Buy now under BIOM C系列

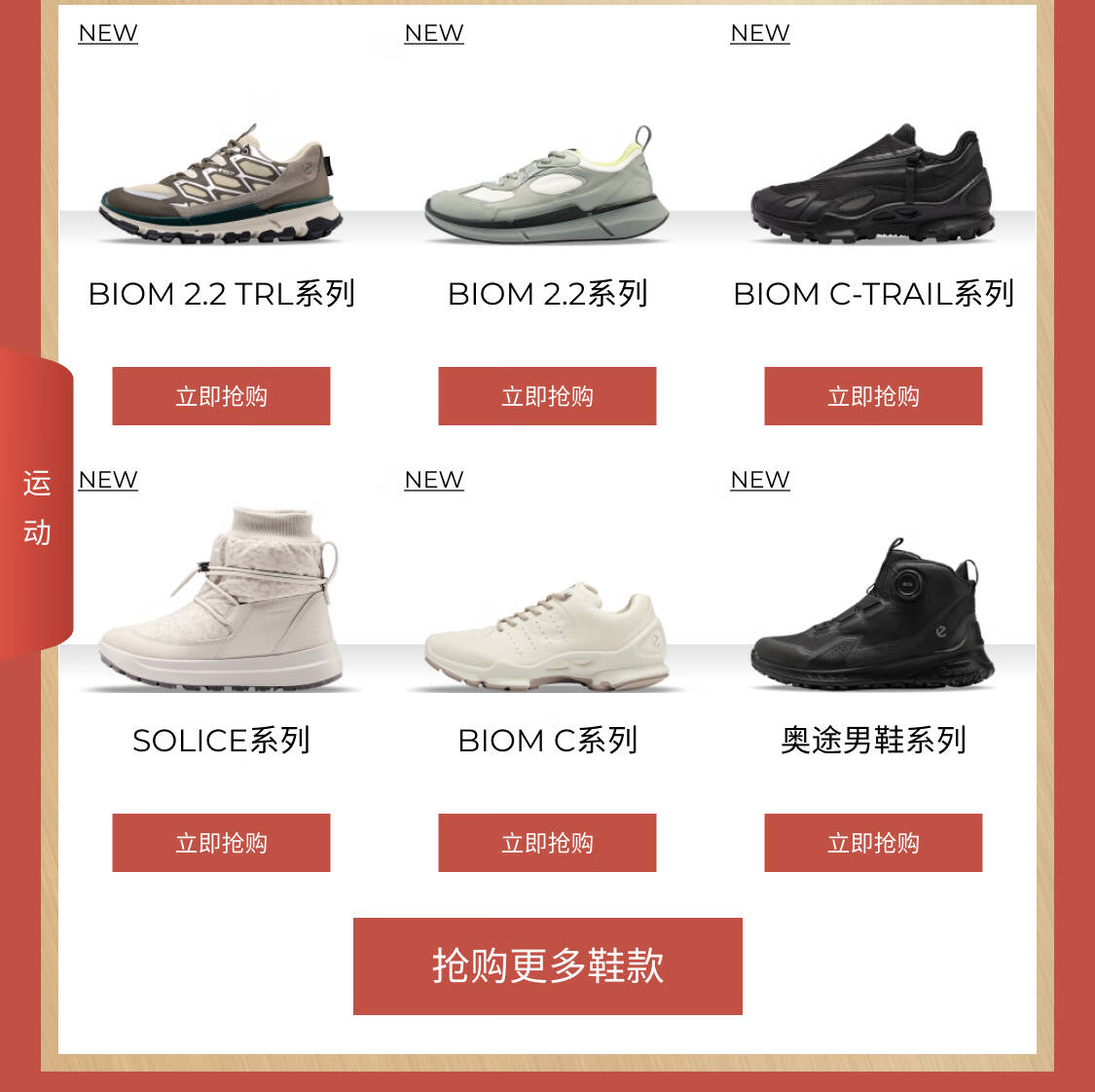[547, 843]
